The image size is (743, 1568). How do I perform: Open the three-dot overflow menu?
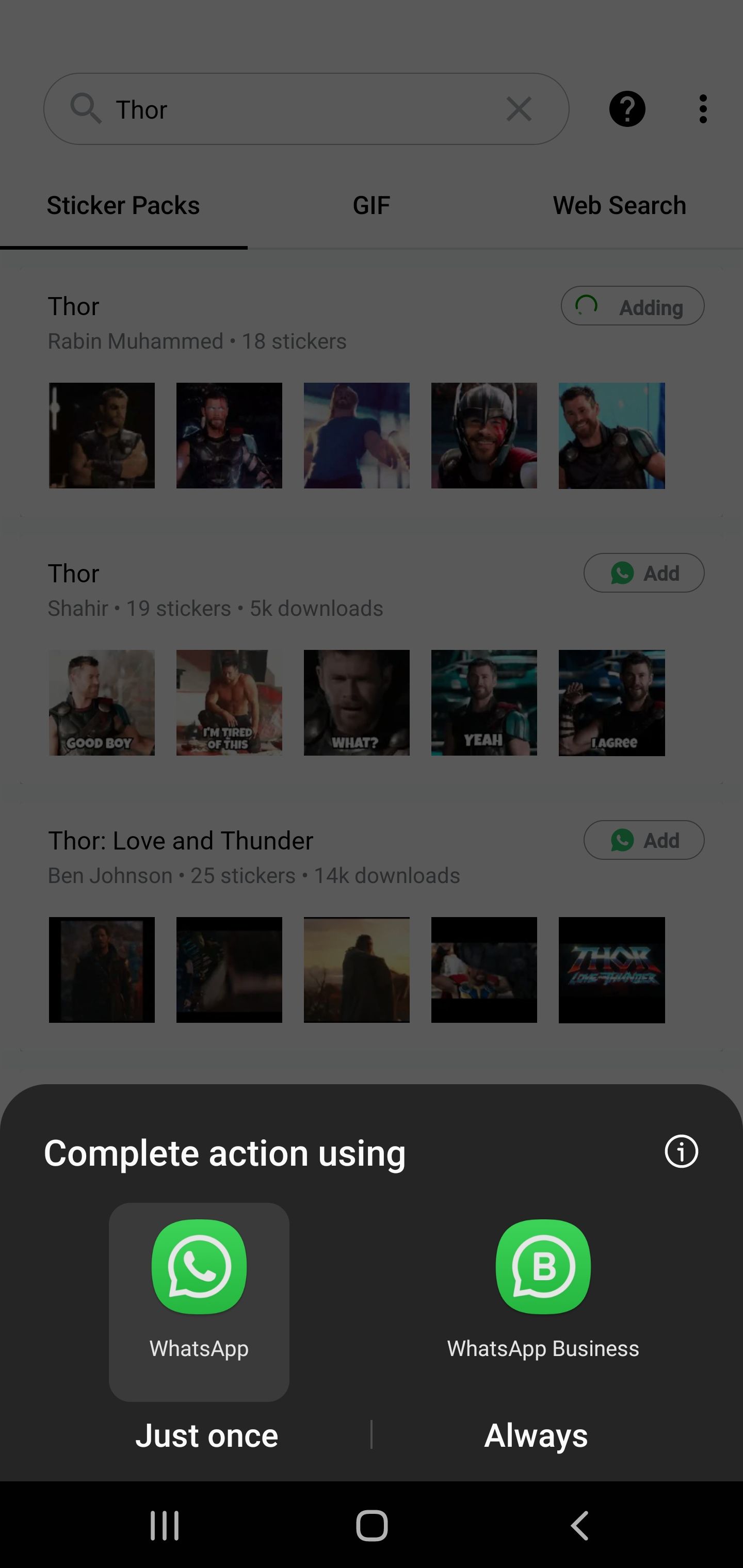pos(703,108)
